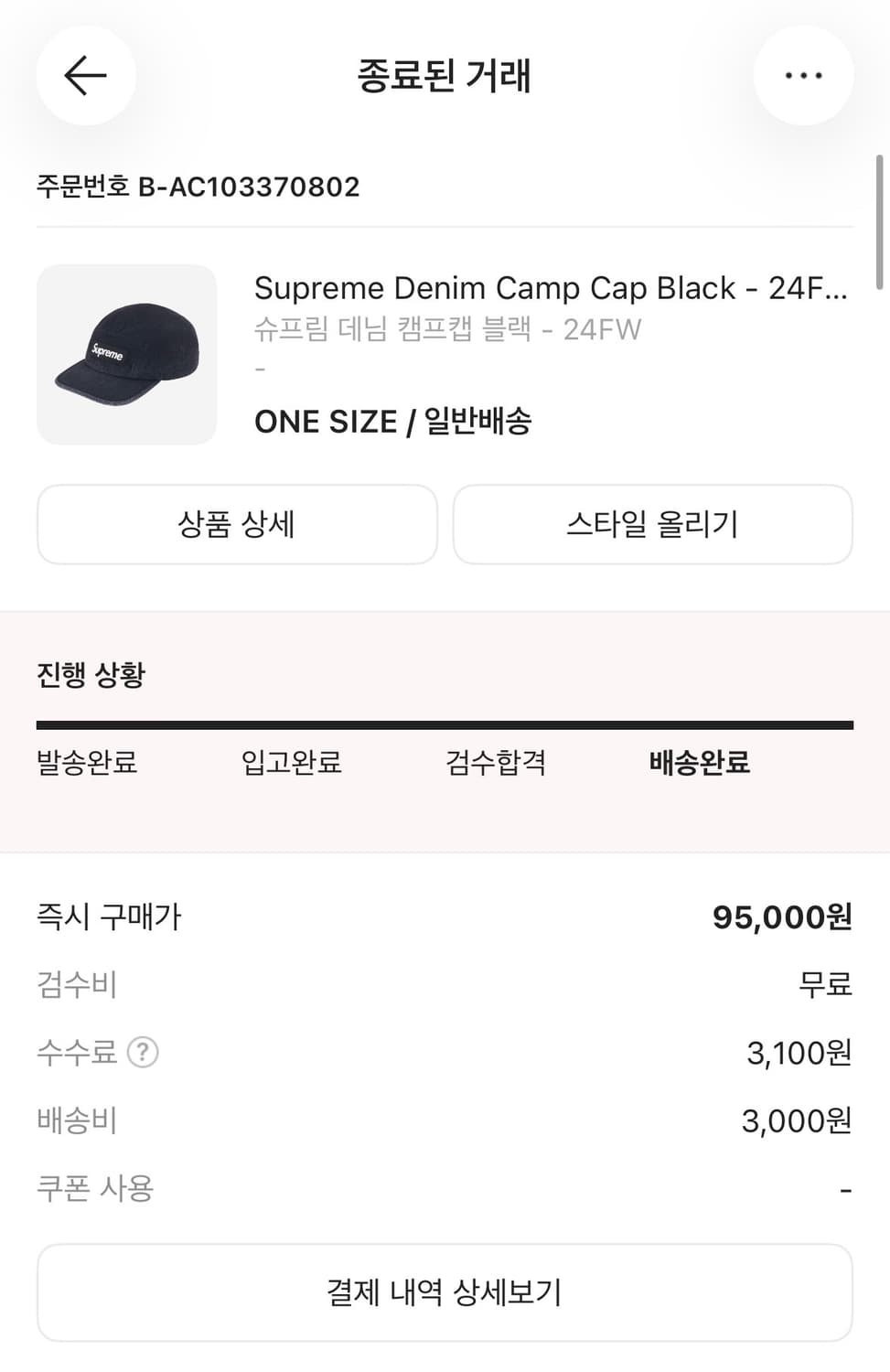Image resolution: width=890 pixels, height=1372 pixels.
Task: Open the more options (three dots) menu
Action: pyautogui.click(x=803, y=76)
